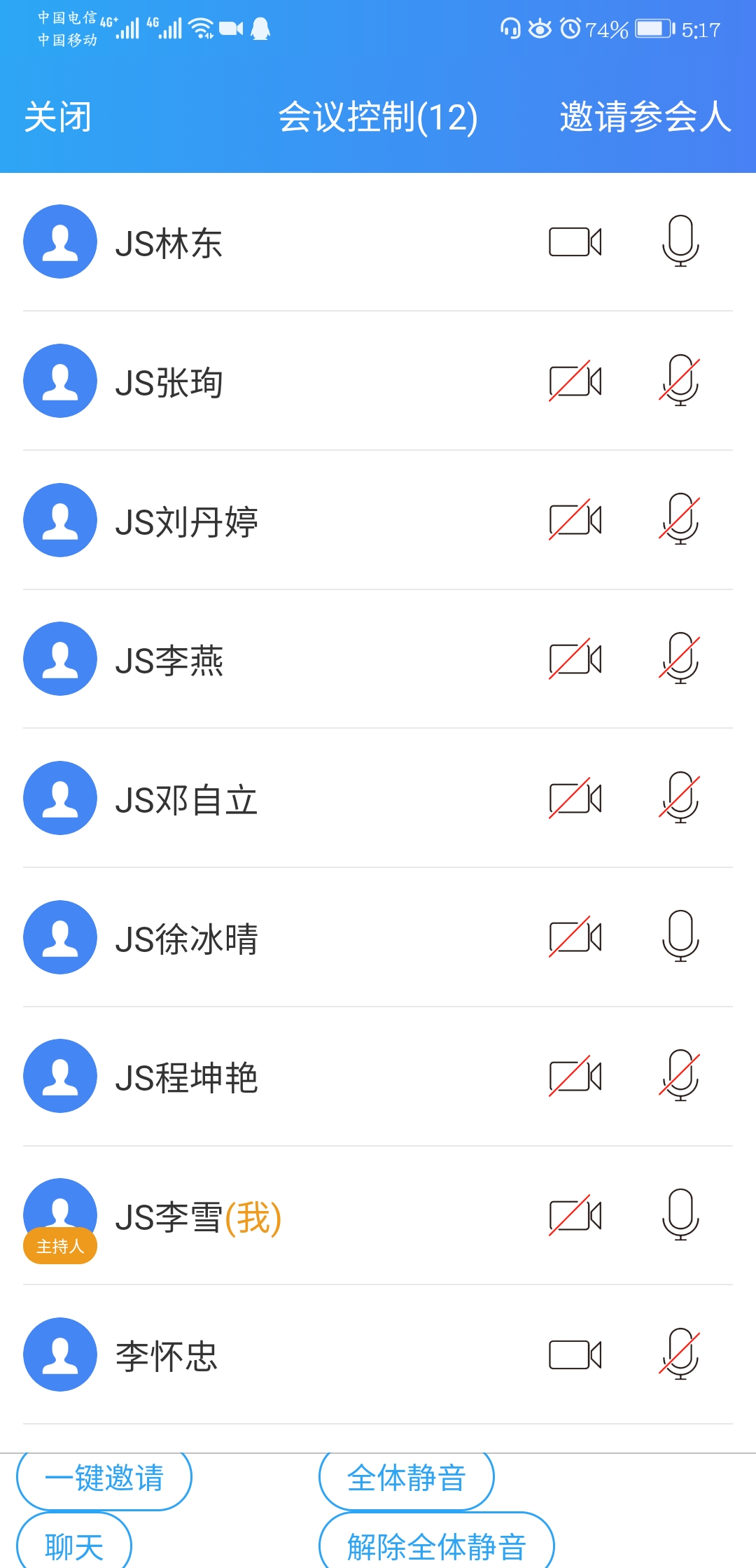756x1568 pixels.
Task: Turn off 李怀忠's camera
Action: [575, 1354]
